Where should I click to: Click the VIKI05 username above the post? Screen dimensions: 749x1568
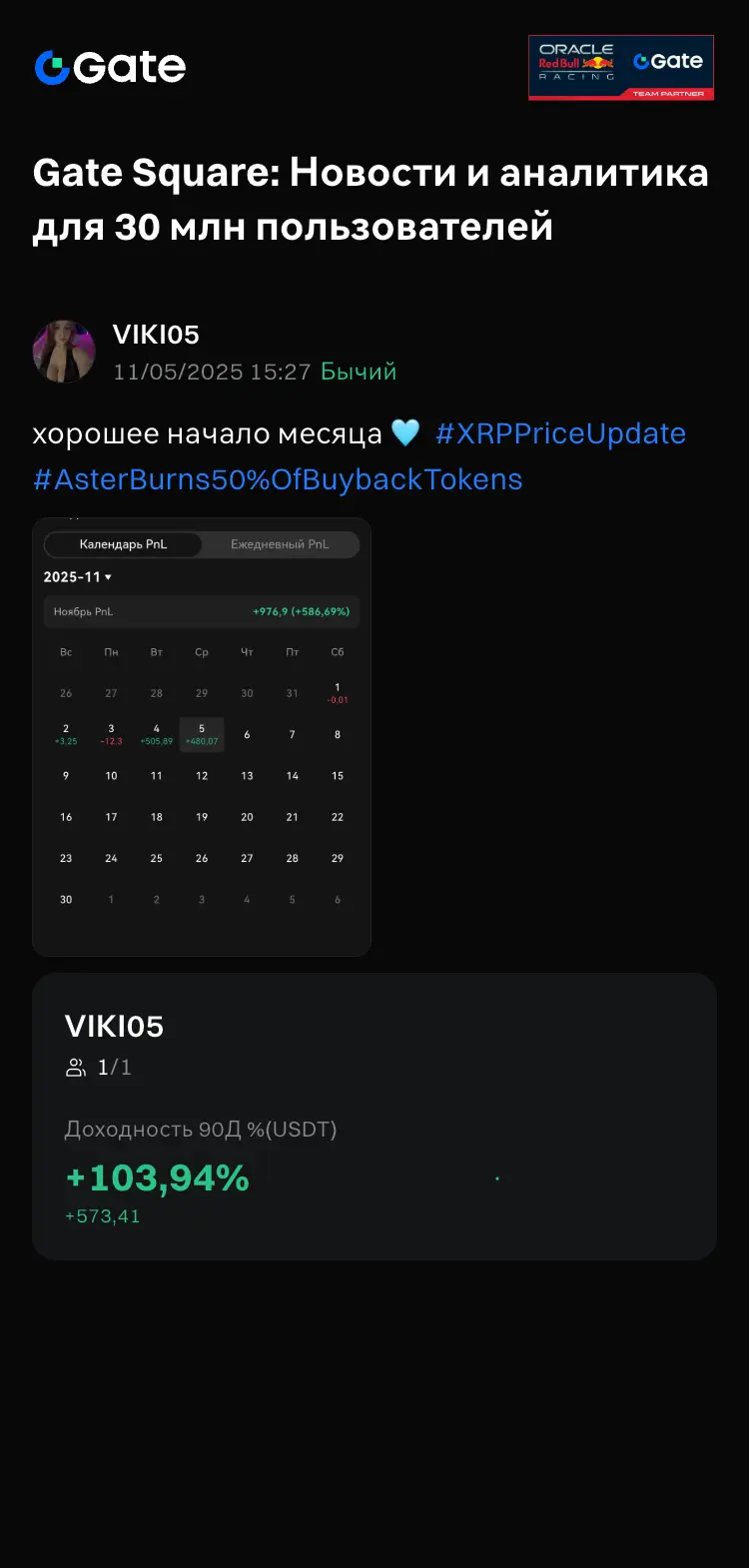[x=156, y=335]
